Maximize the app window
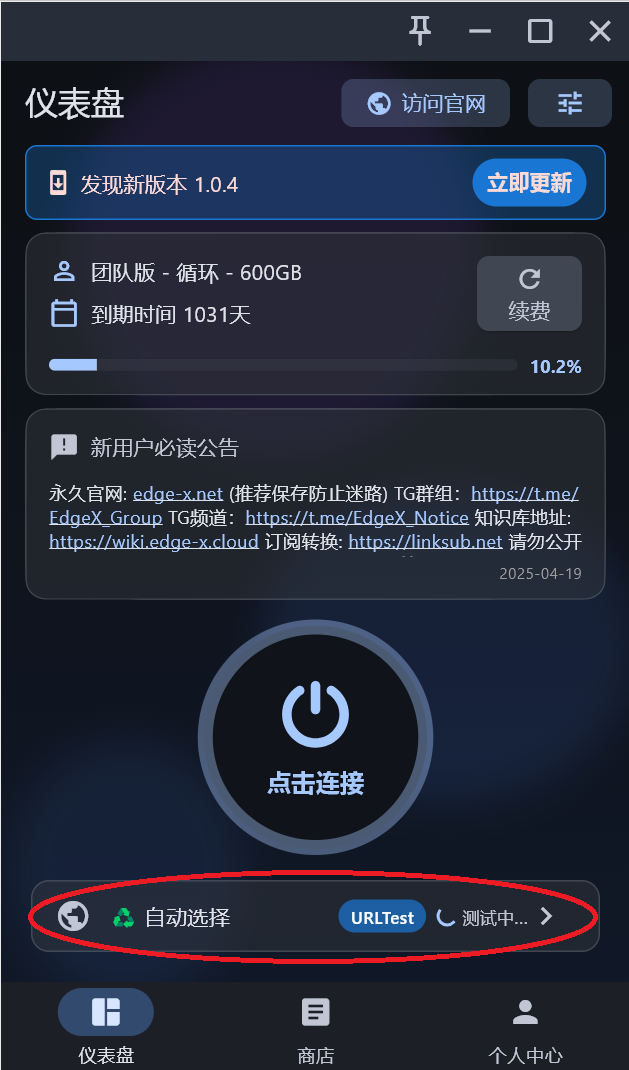This screenshot has height=1070, width=629. 540,31
